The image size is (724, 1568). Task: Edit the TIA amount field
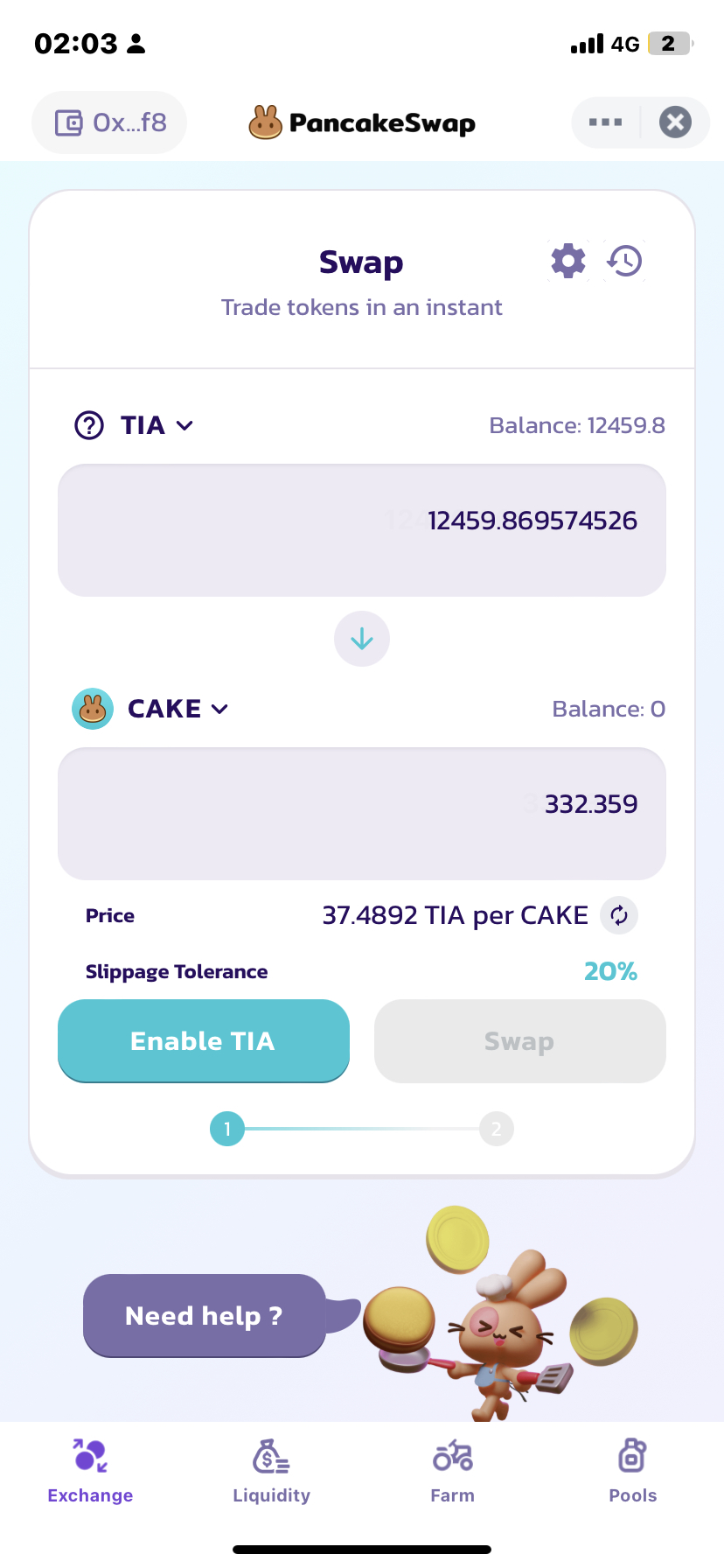(362, 530)
